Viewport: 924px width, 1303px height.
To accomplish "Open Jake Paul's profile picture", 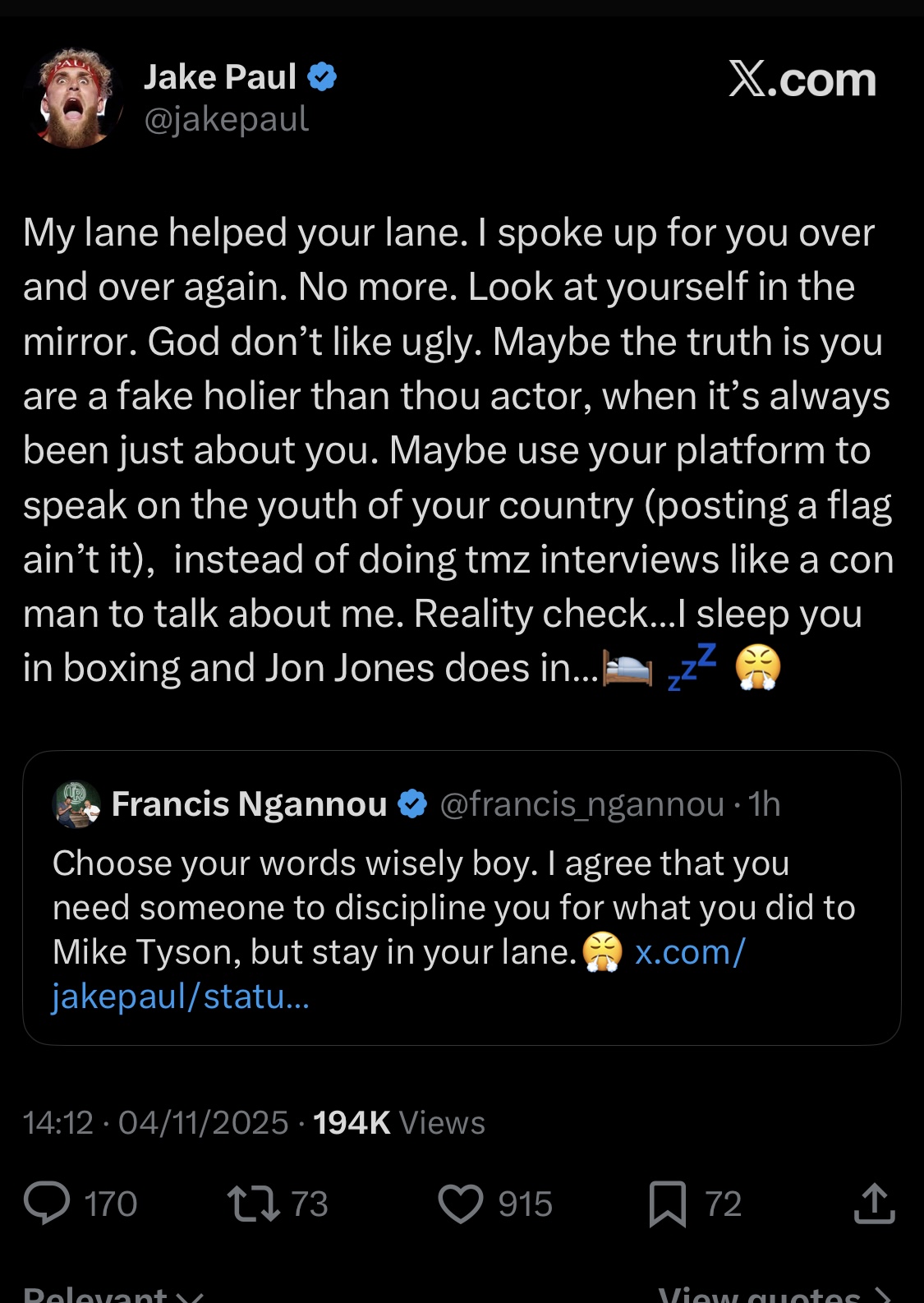I will (75, 99).
